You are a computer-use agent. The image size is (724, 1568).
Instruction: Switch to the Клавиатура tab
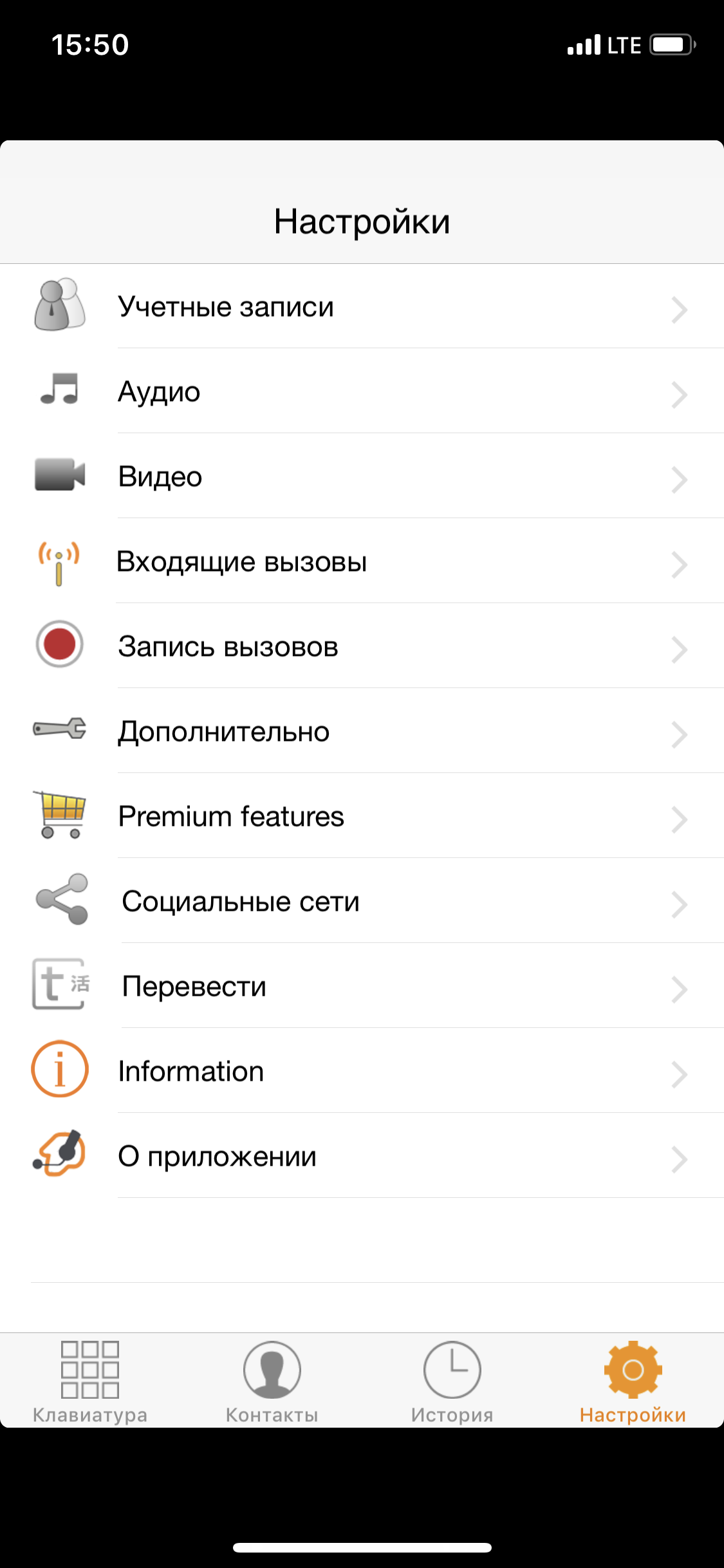coord(90,1381)
